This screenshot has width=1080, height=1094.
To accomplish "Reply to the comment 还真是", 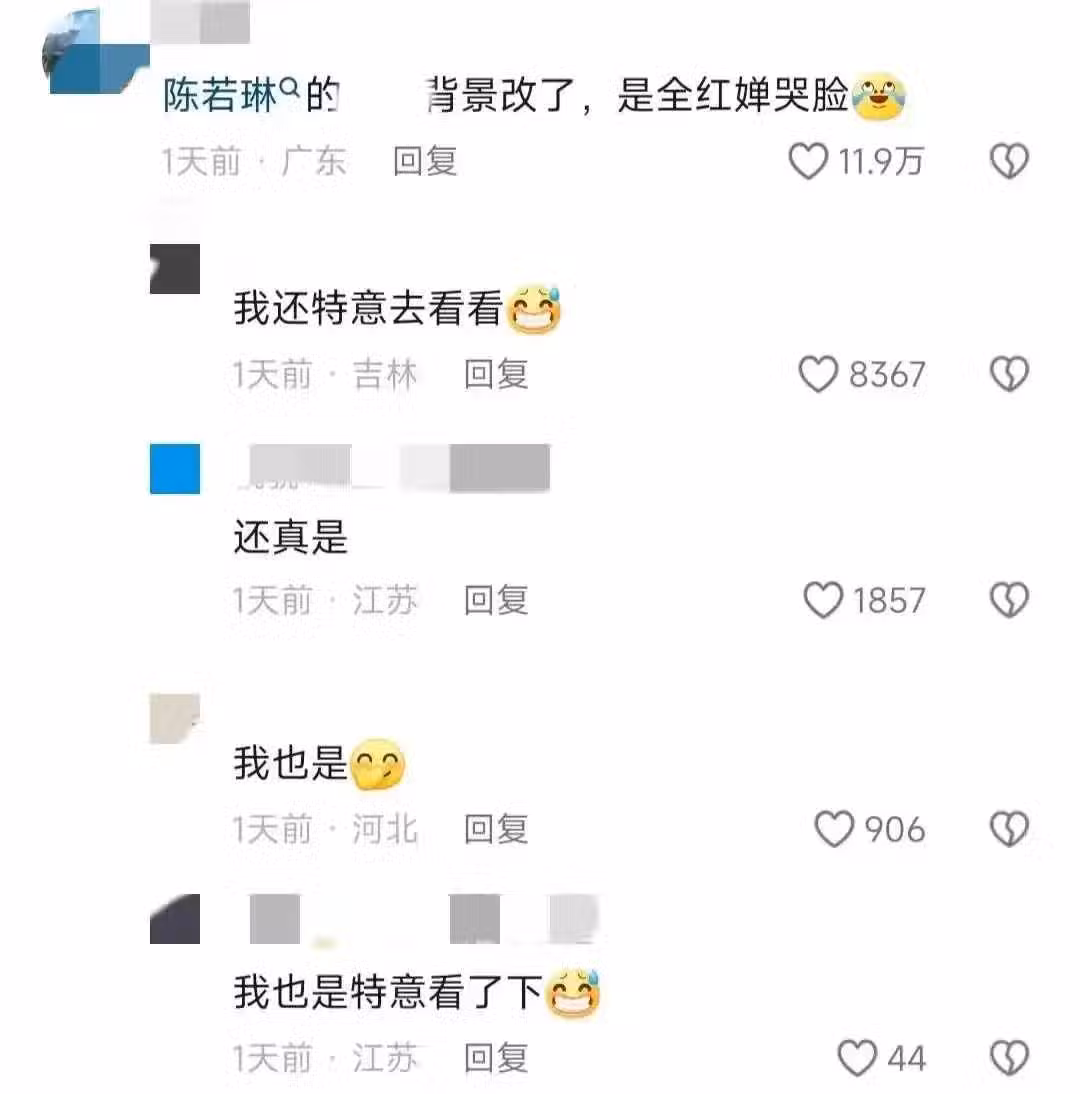I will pos(496,600).
